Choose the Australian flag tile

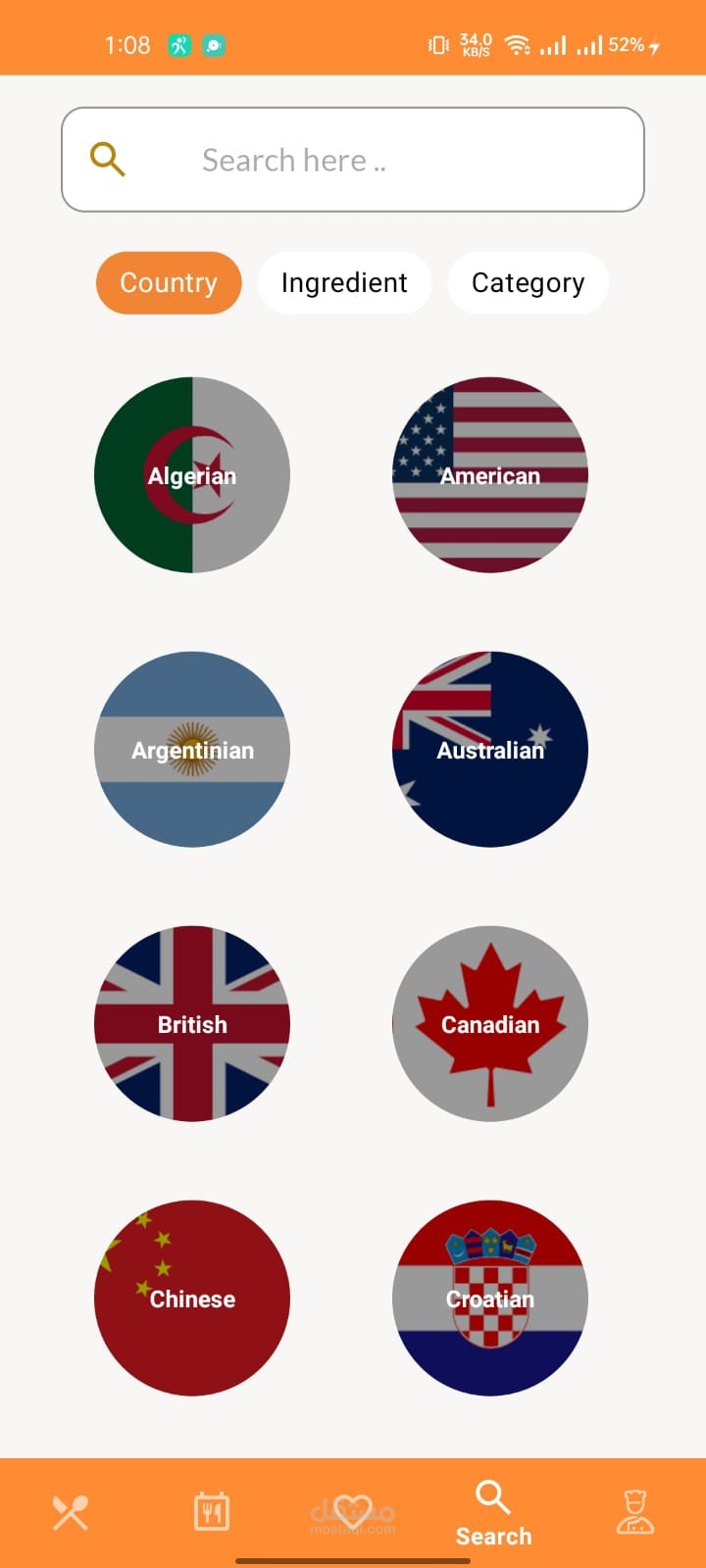490,750
